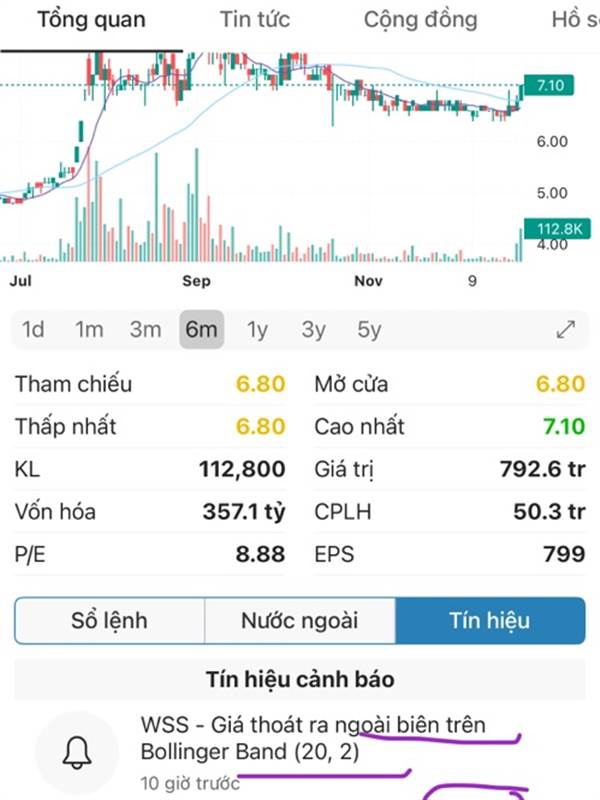Switch chart to 1y range

pos(258,330)
